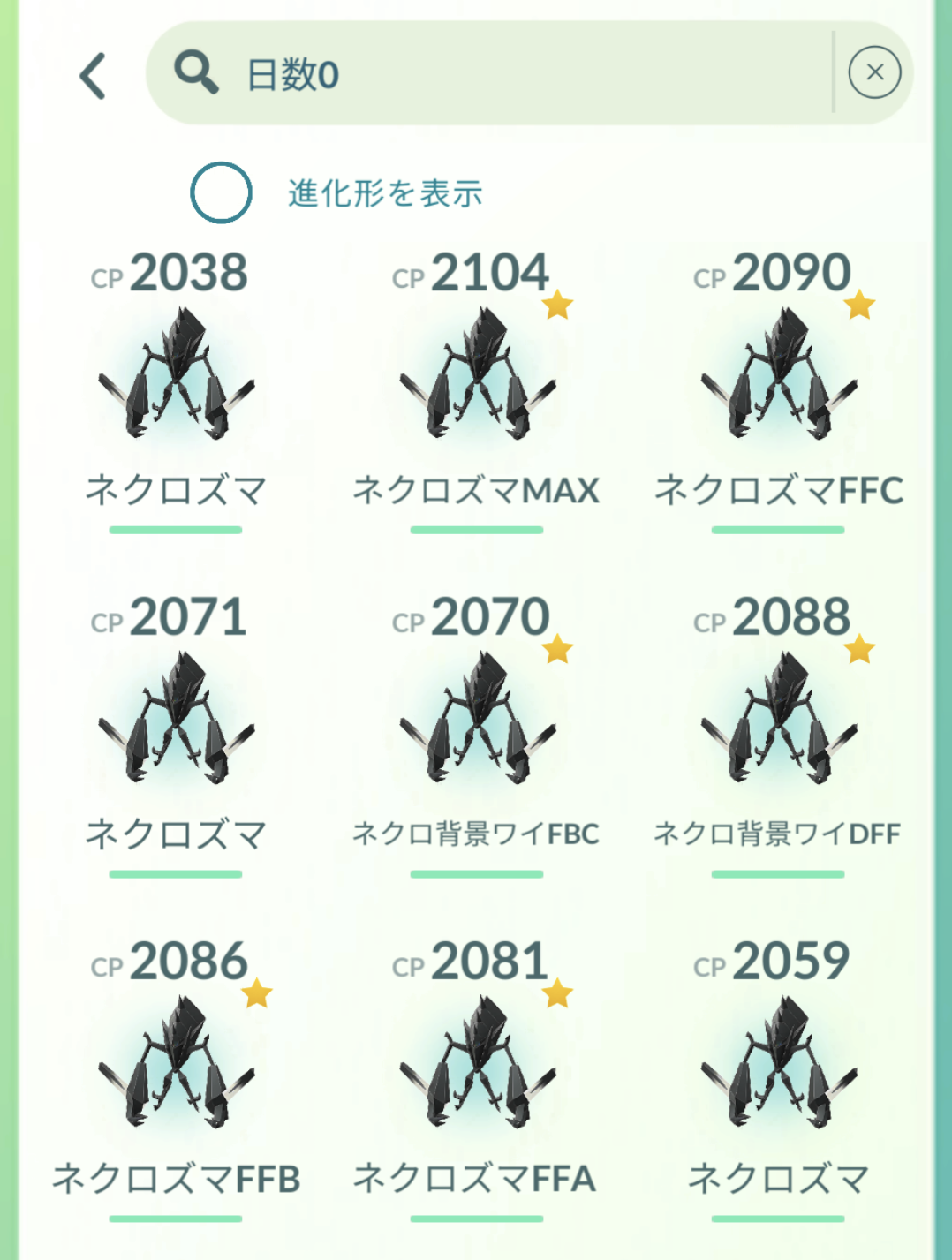Viewport: 952px width, 1260px height.
Task: Open the CP 2059 ネクロズマ
Action: point(778,1064)
